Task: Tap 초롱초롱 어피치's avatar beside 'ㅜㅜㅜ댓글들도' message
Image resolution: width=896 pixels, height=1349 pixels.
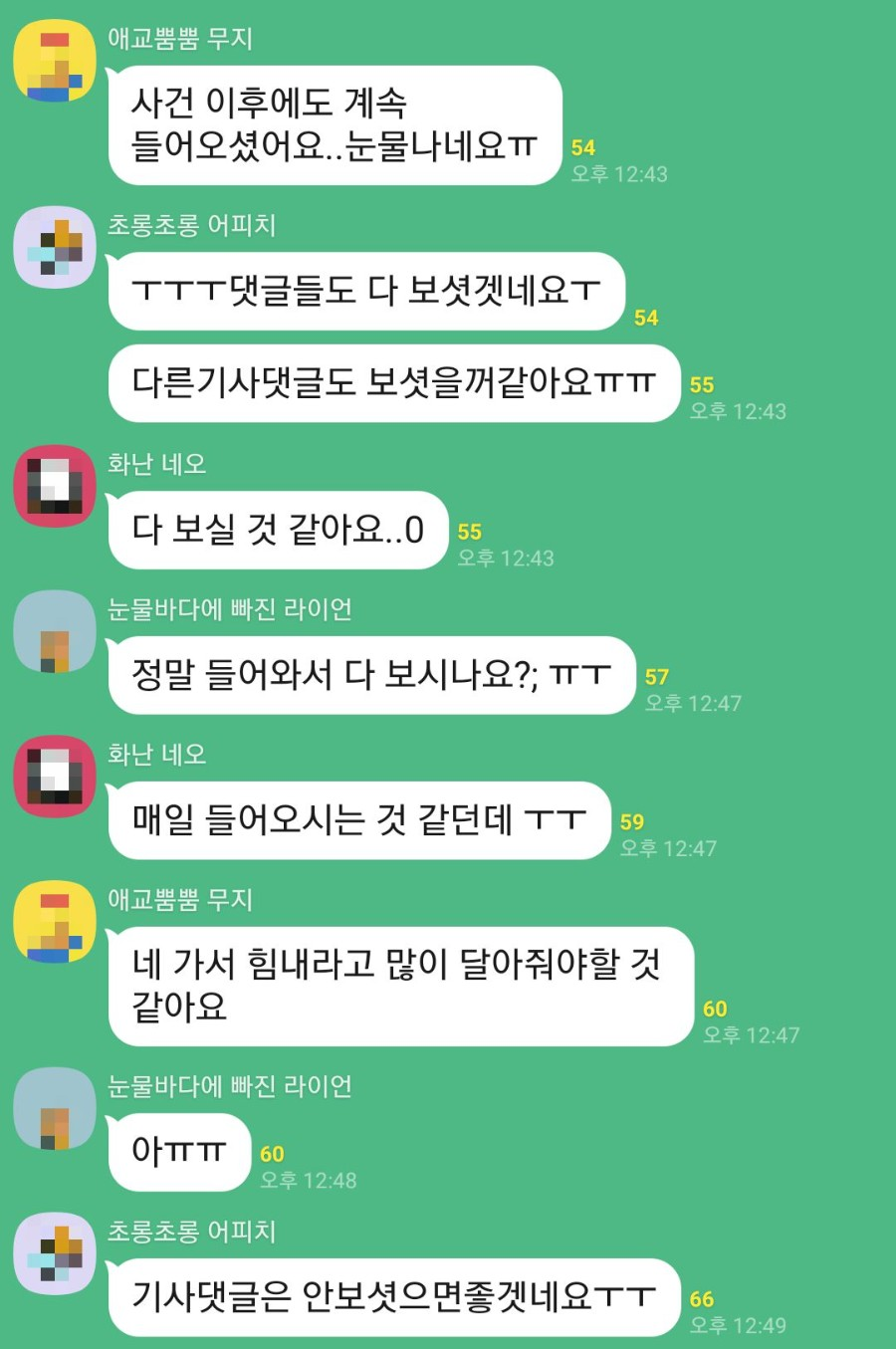Action: [55, 247]
